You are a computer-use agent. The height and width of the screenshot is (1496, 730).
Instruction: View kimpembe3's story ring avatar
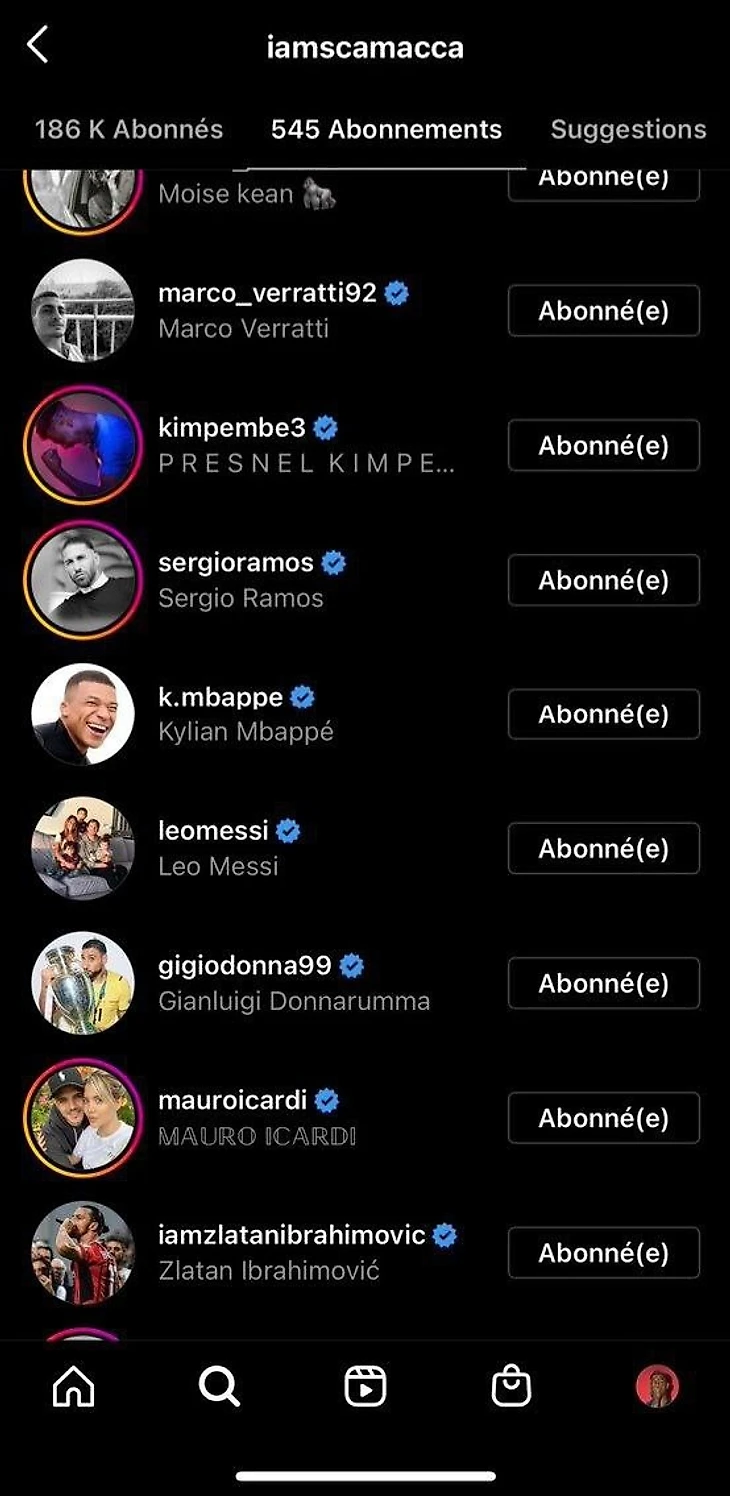pyautogui.click(x=83, y=446)
